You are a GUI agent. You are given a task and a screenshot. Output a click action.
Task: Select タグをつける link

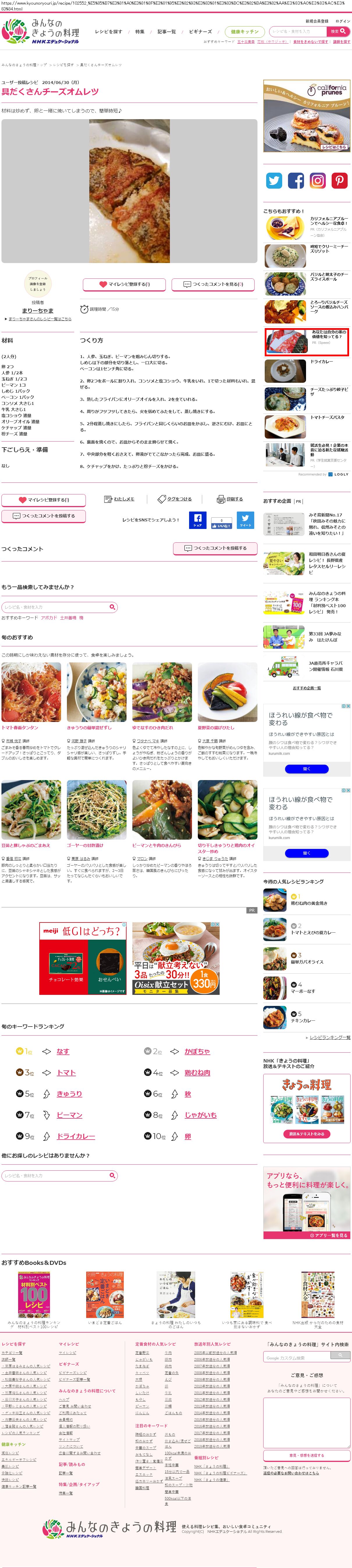coord(175,499)
